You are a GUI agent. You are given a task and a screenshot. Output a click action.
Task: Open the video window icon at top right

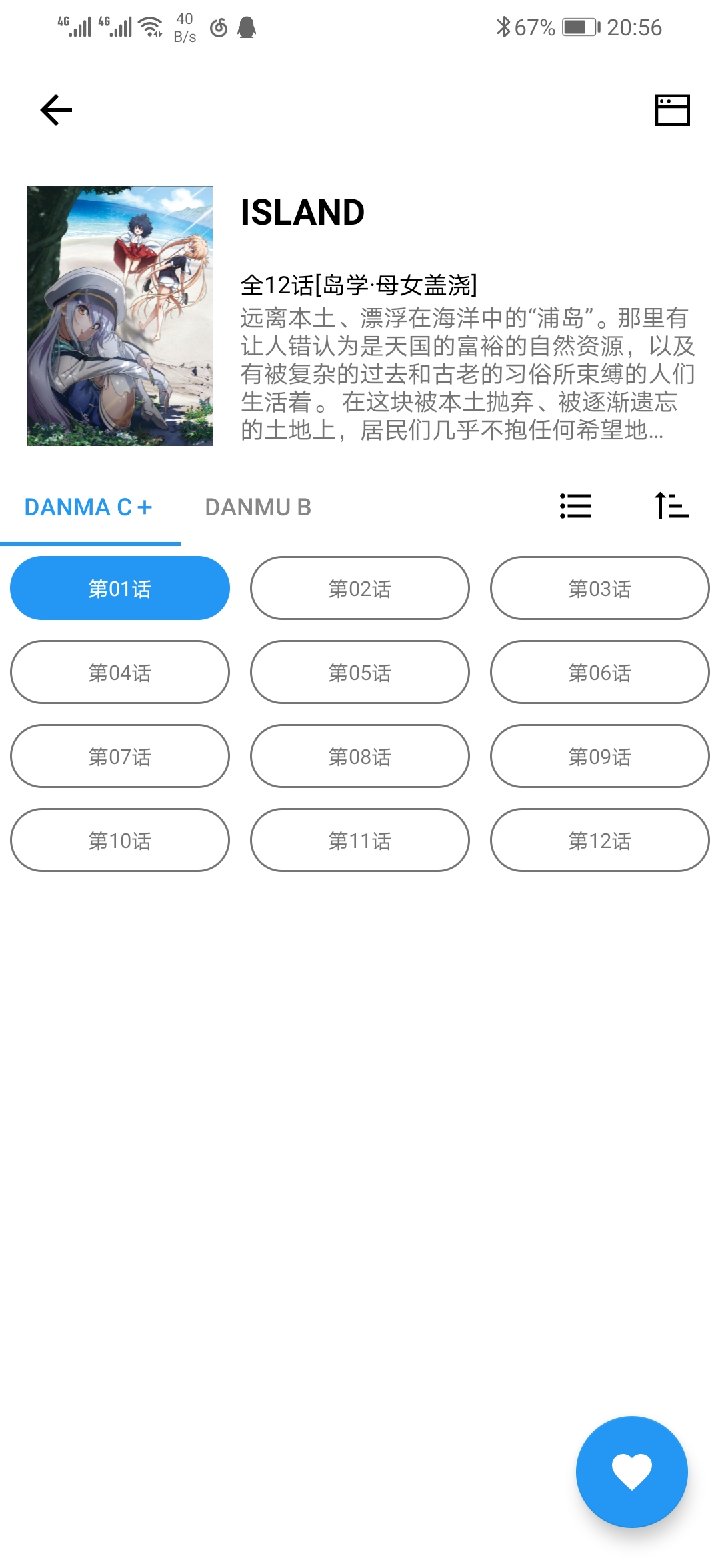pyautogui.click(x=672, y=110)
